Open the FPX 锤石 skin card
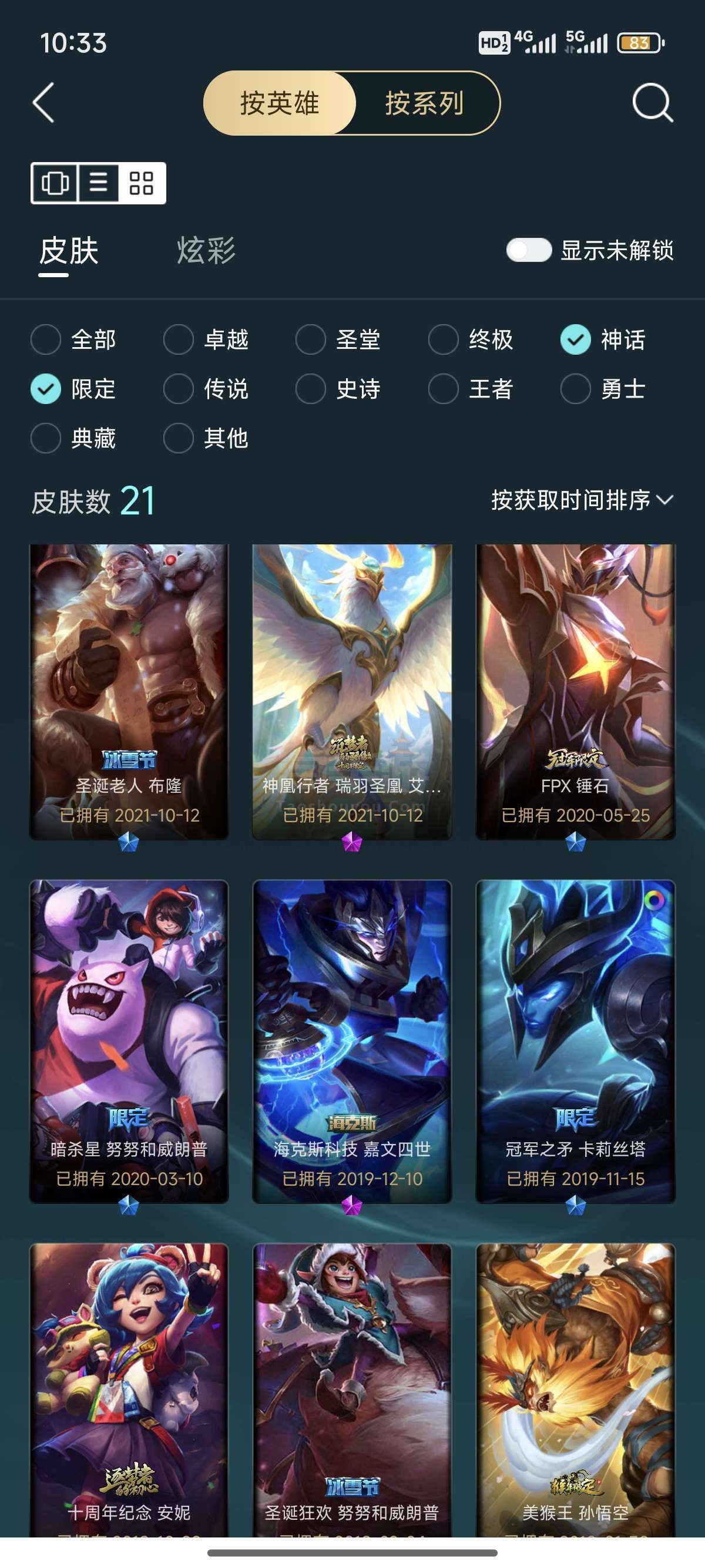Viewport: 705px width, 1568px height. 575,691
